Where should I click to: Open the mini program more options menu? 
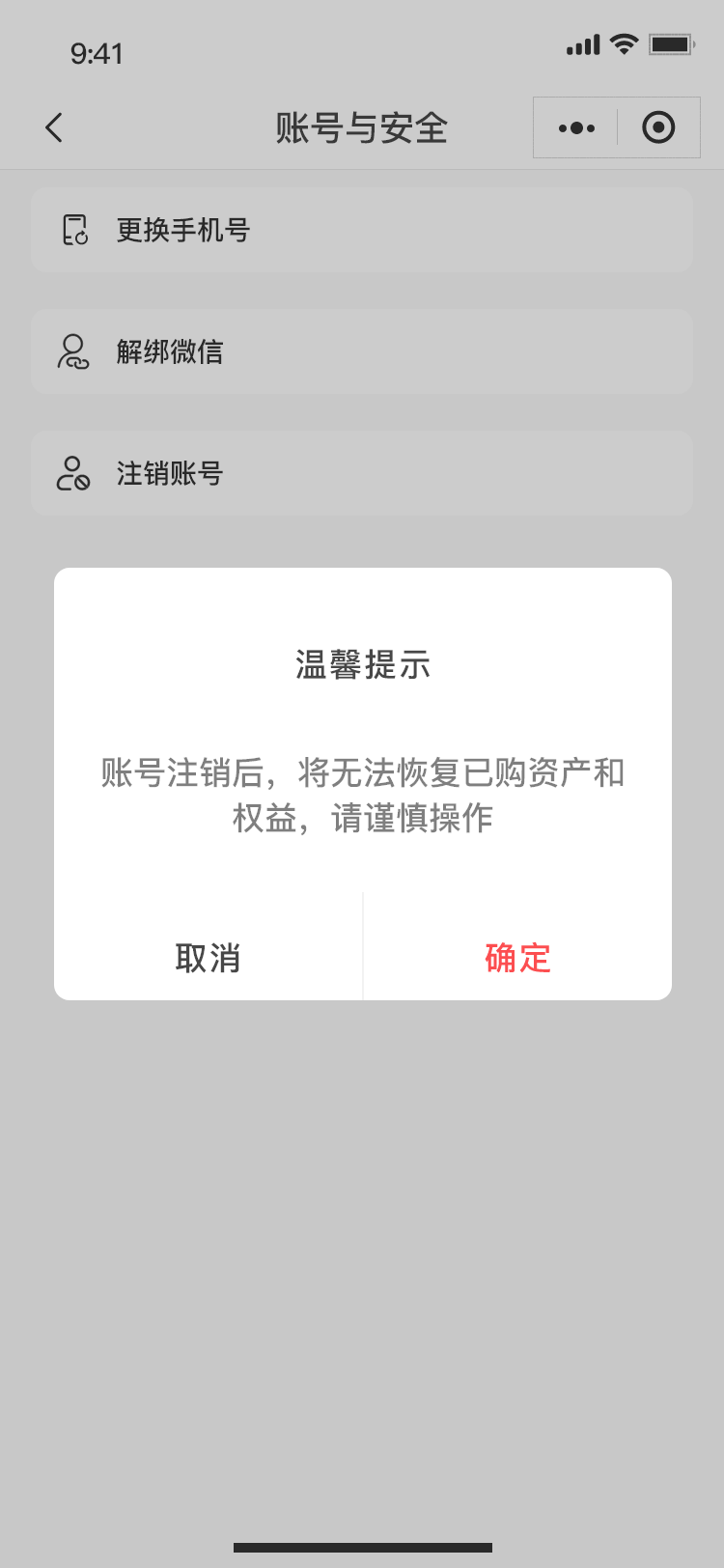576,127
